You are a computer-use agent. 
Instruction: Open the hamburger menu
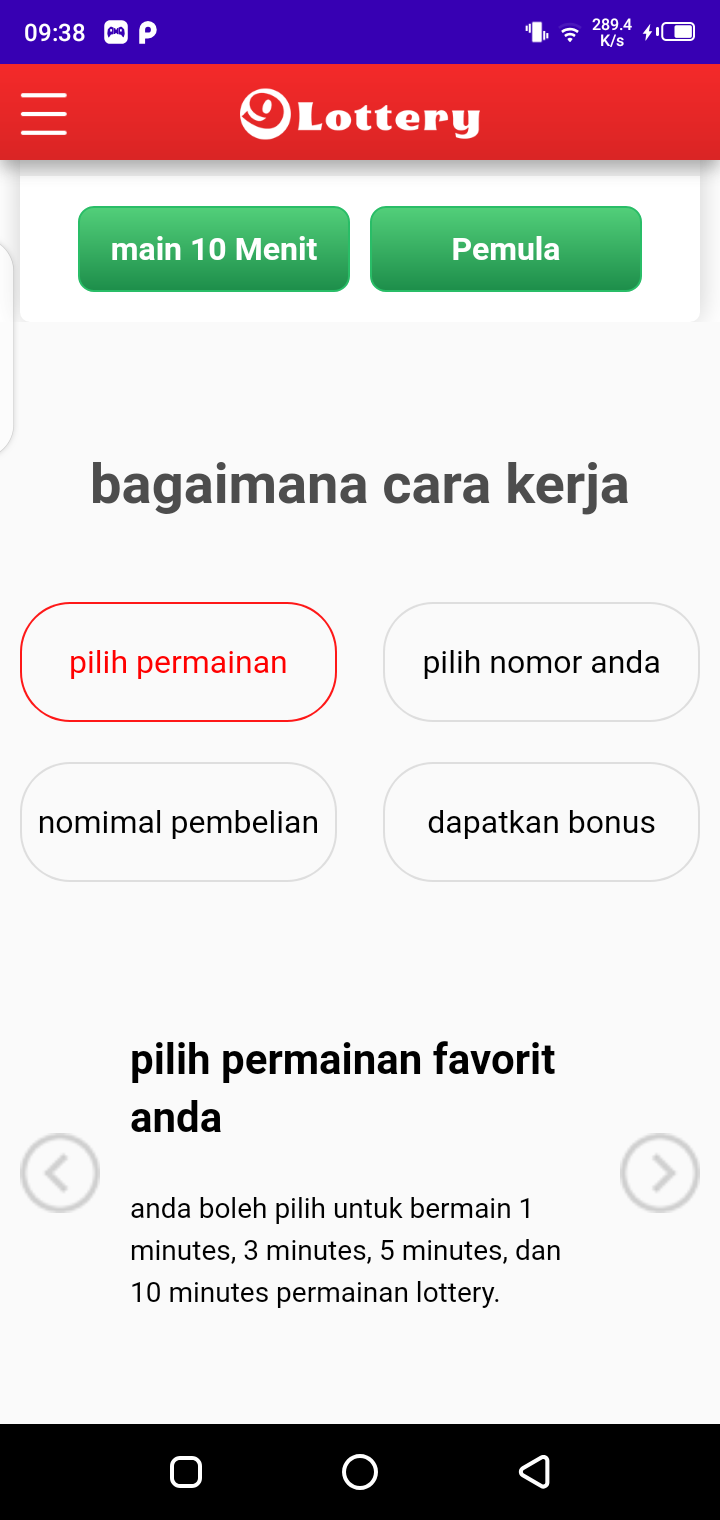pyautogui.click(x=44, y=113)
